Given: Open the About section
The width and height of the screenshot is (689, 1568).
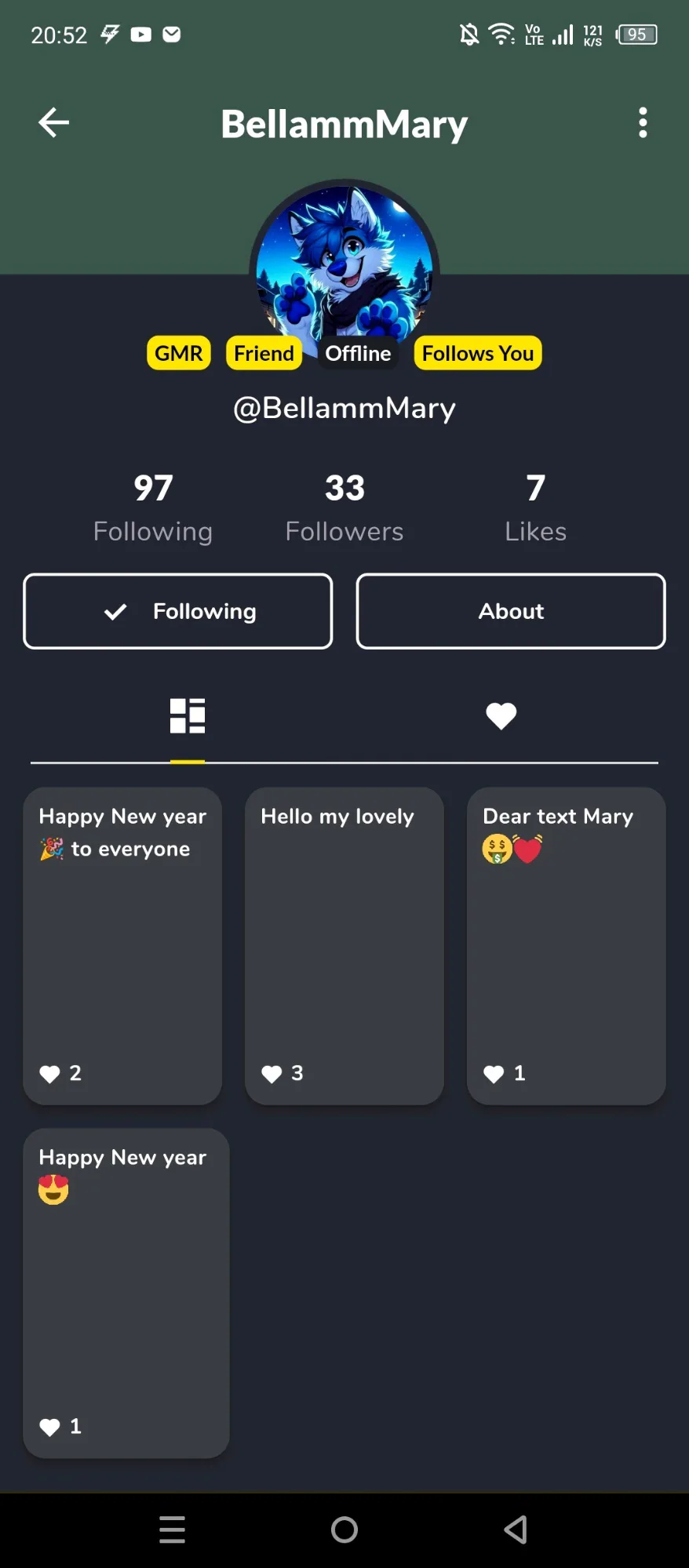Looking at the screenshot, I should pos(511,611).
